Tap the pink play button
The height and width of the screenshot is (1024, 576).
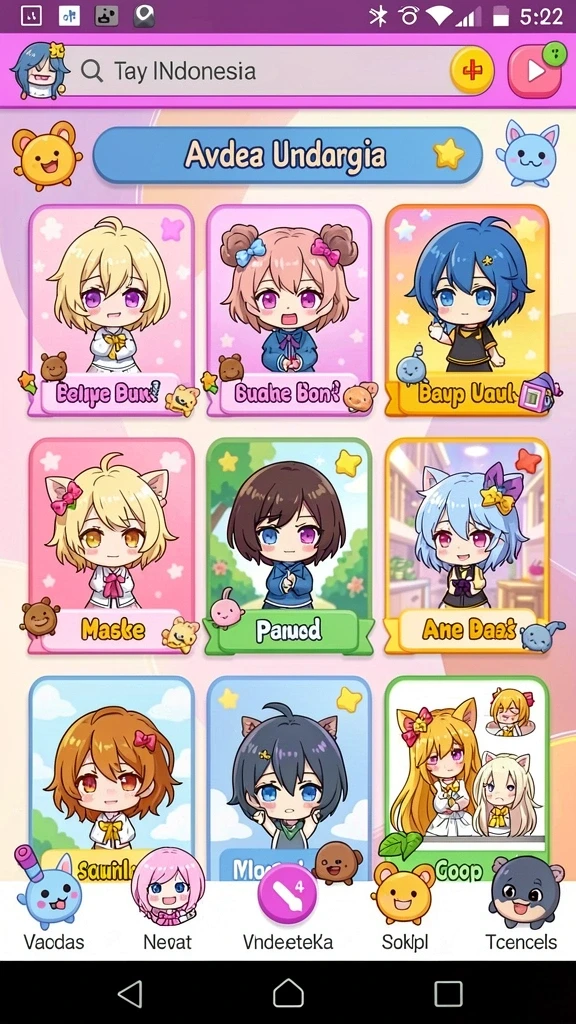535,71
